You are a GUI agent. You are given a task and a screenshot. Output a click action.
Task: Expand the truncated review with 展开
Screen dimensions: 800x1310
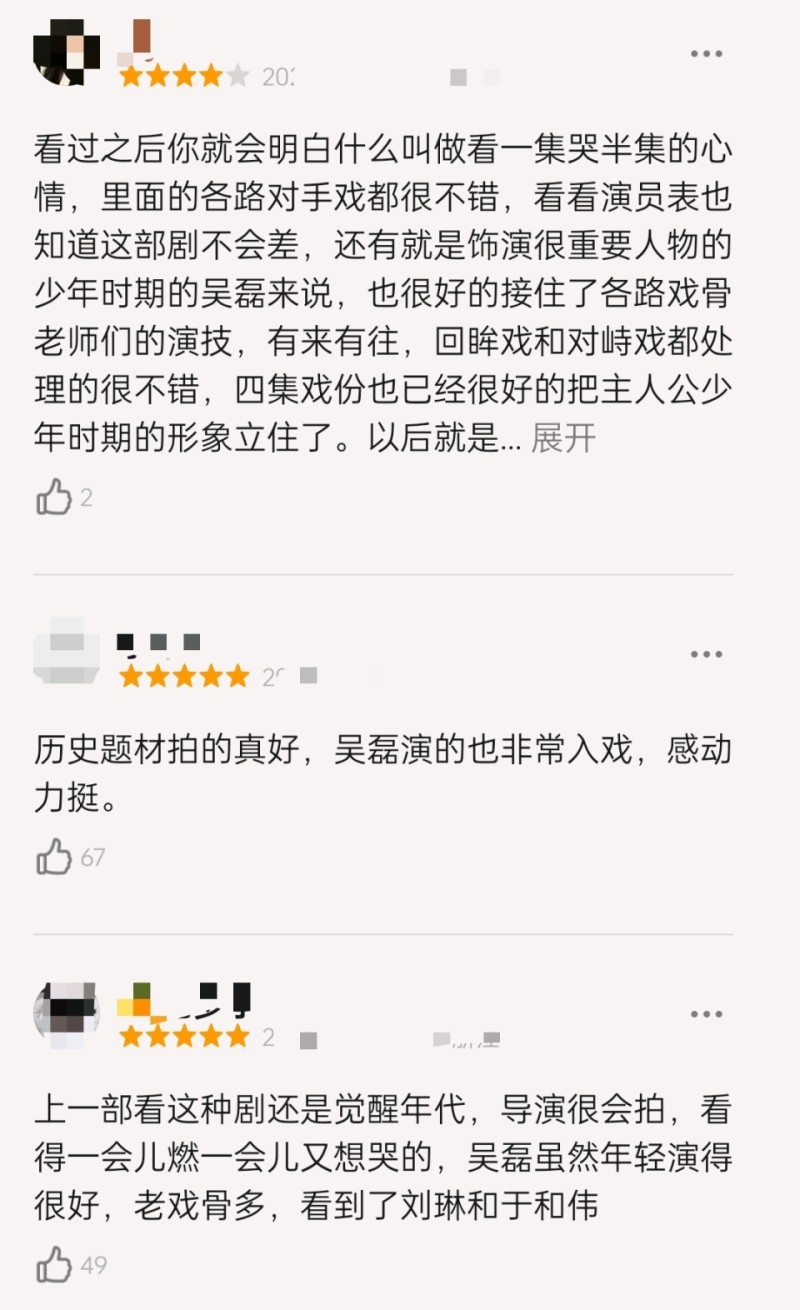pos(561,438)
